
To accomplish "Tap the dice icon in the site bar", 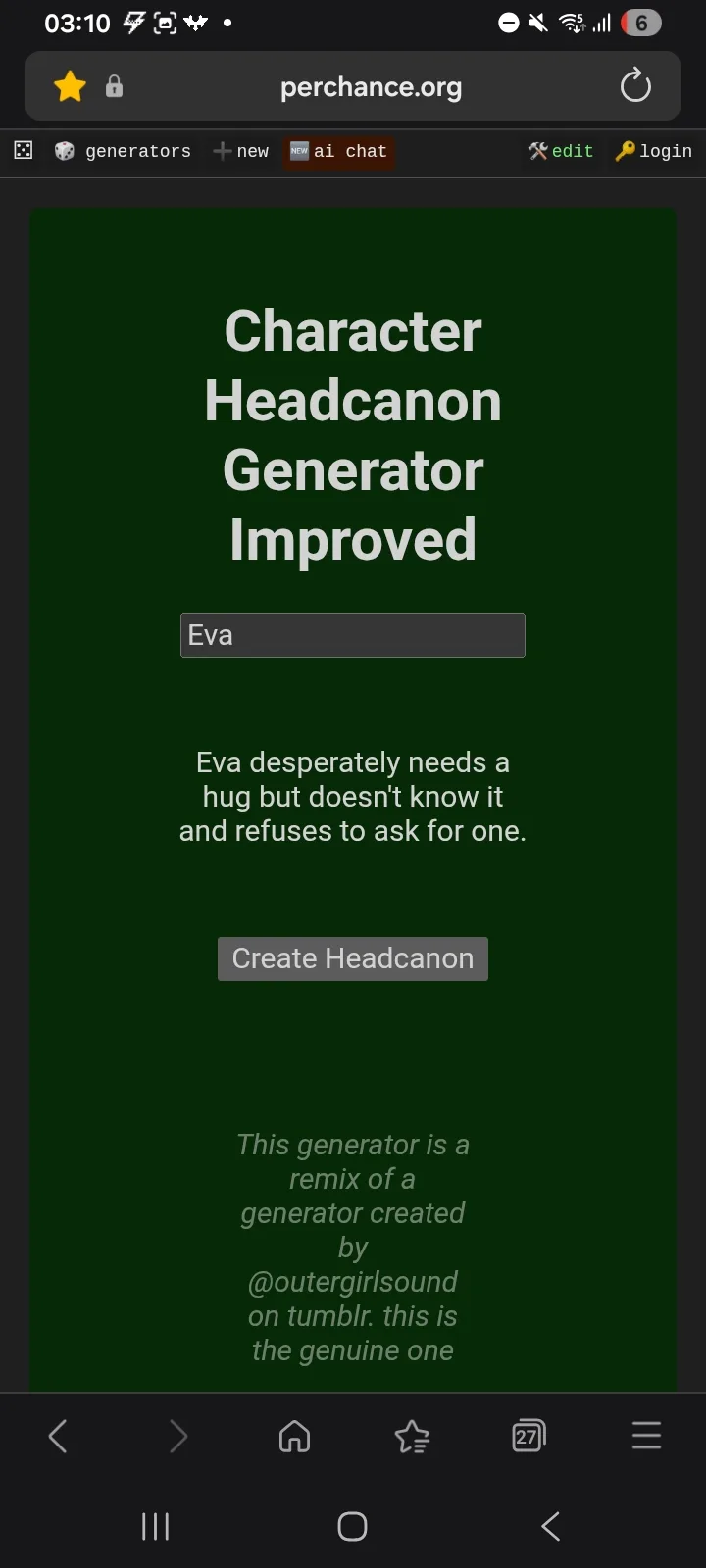I will pos(24,150).
